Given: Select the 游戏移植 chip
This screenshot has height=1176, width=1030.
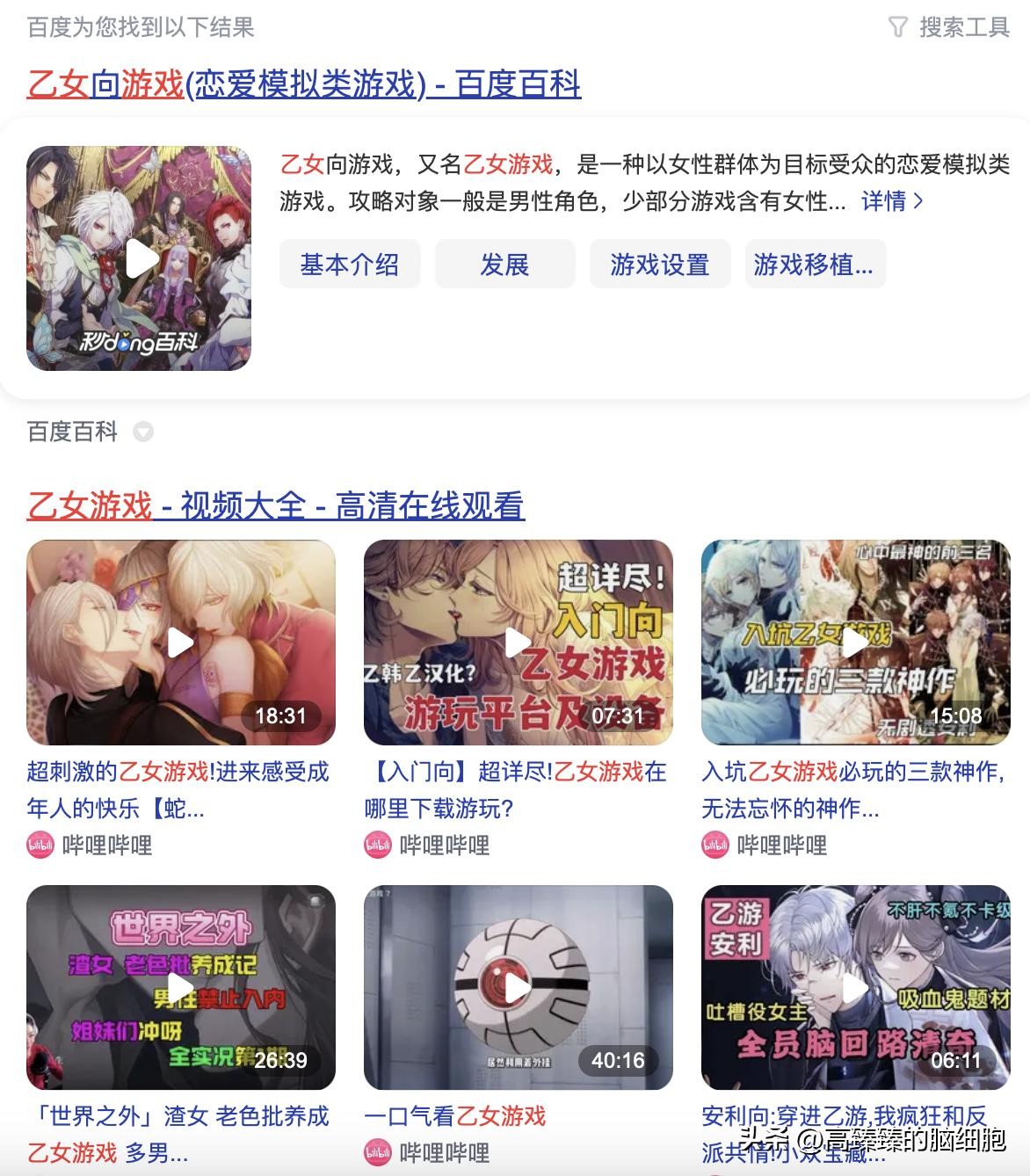Looking at the screenshot, I should click(814, 265).
